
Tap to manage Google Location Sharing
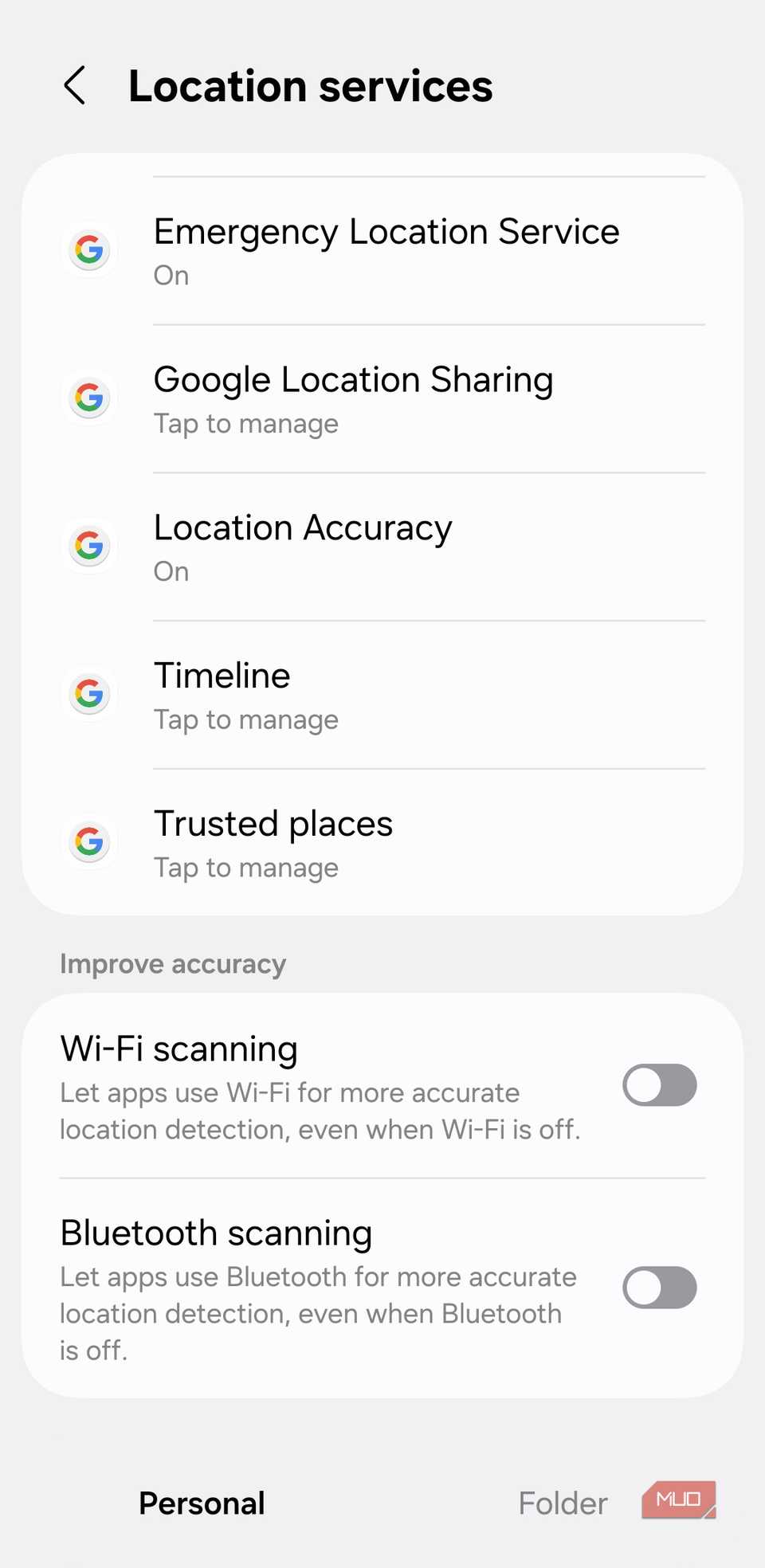382,398
